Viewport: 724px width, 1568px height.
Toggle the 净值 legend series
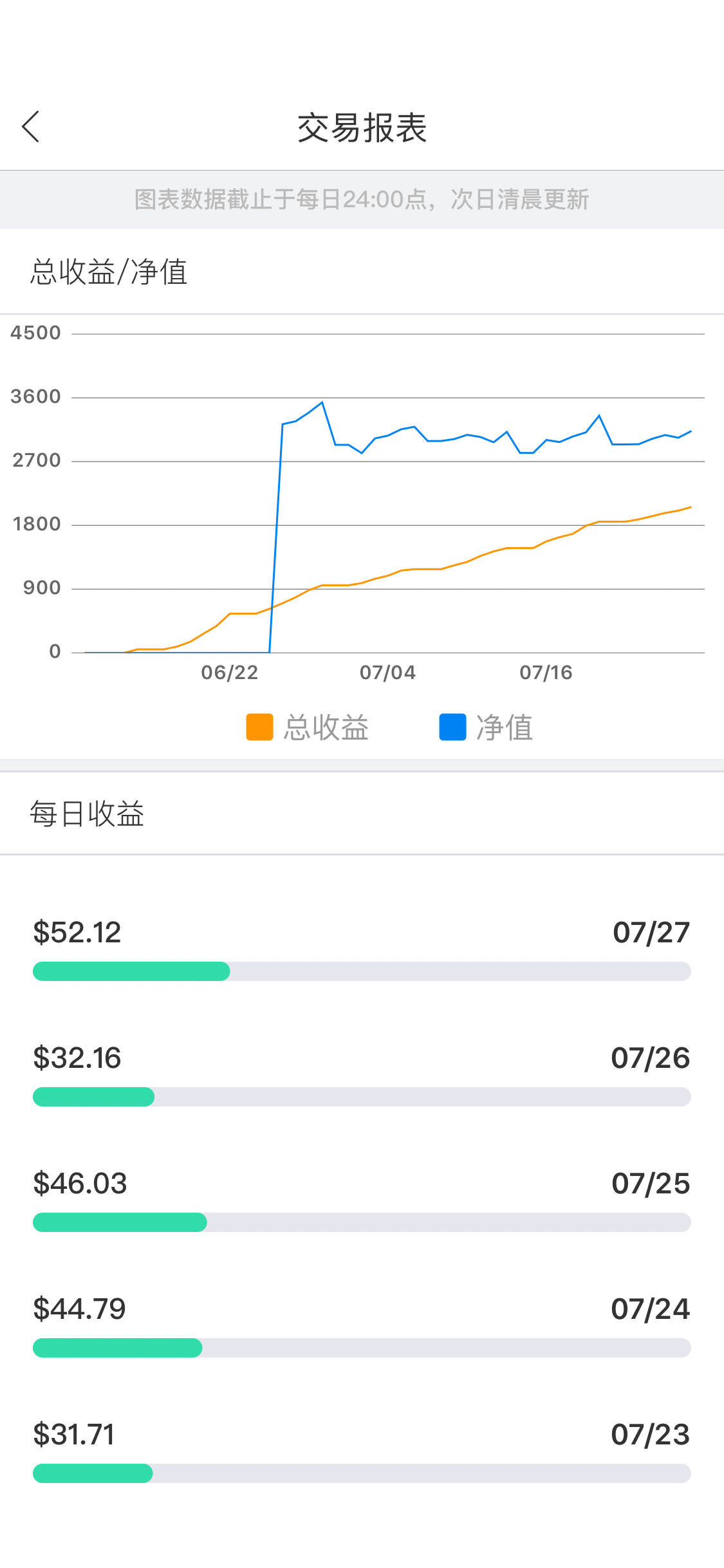[x=486, y=727]
